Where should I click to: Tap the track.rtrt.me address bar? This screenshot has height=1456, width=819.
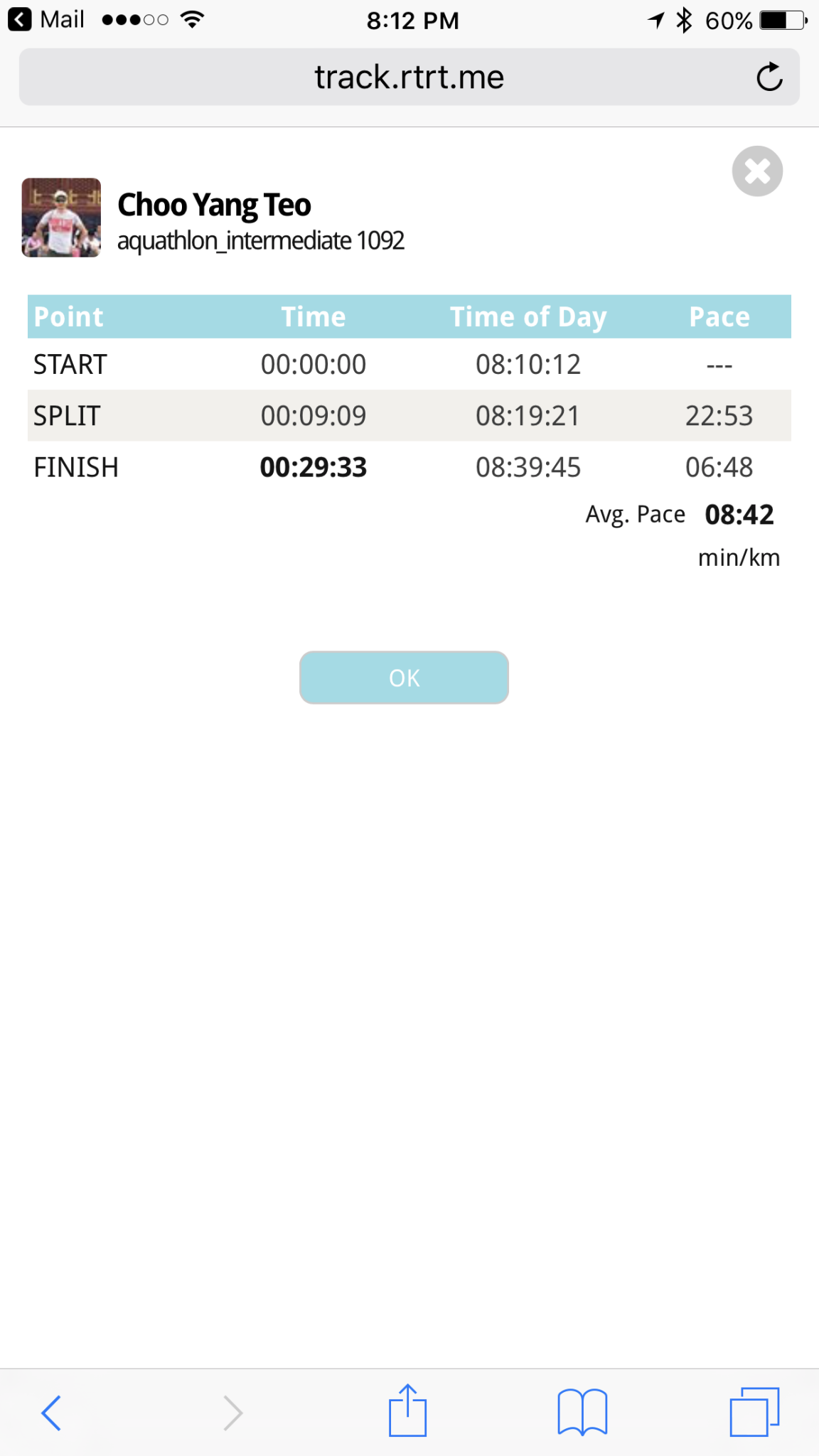[409, 77]
